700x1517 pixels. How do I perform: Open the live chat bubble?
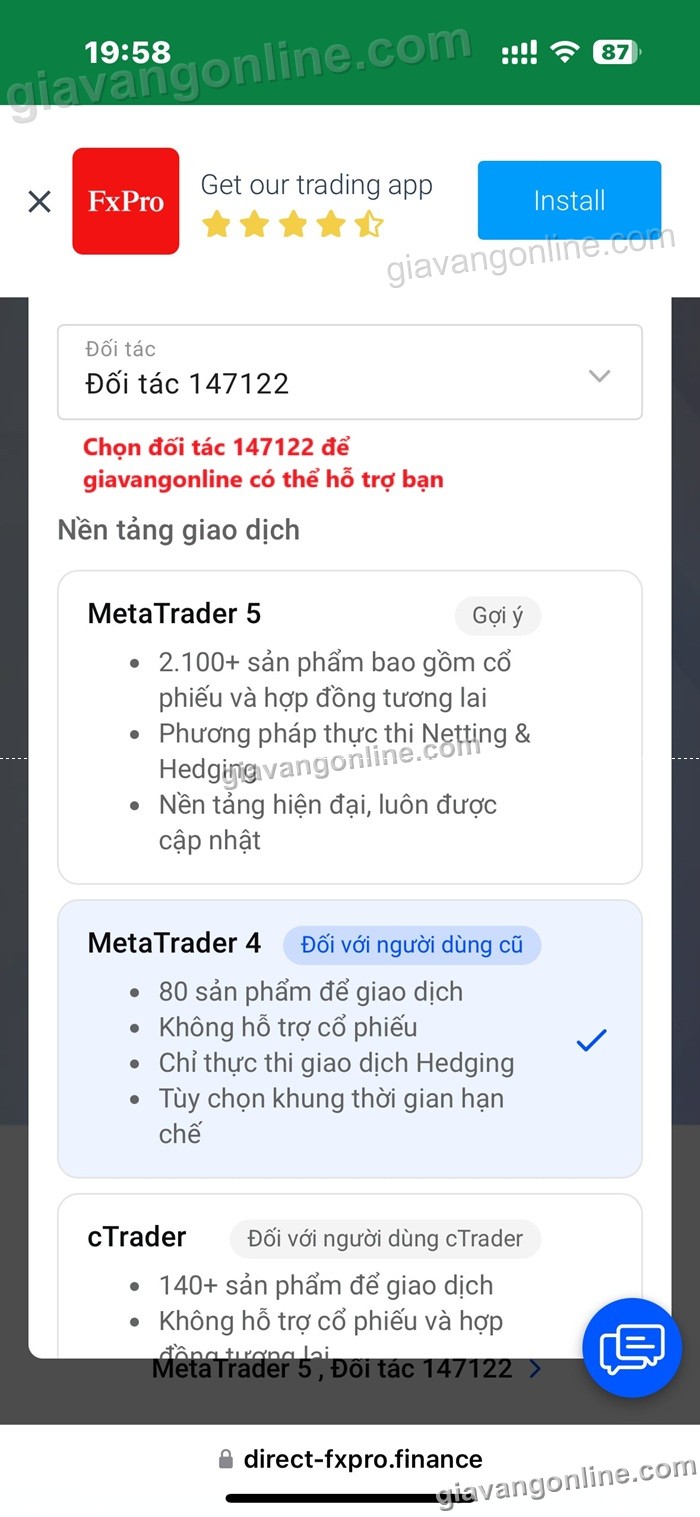pos(631,1347)
